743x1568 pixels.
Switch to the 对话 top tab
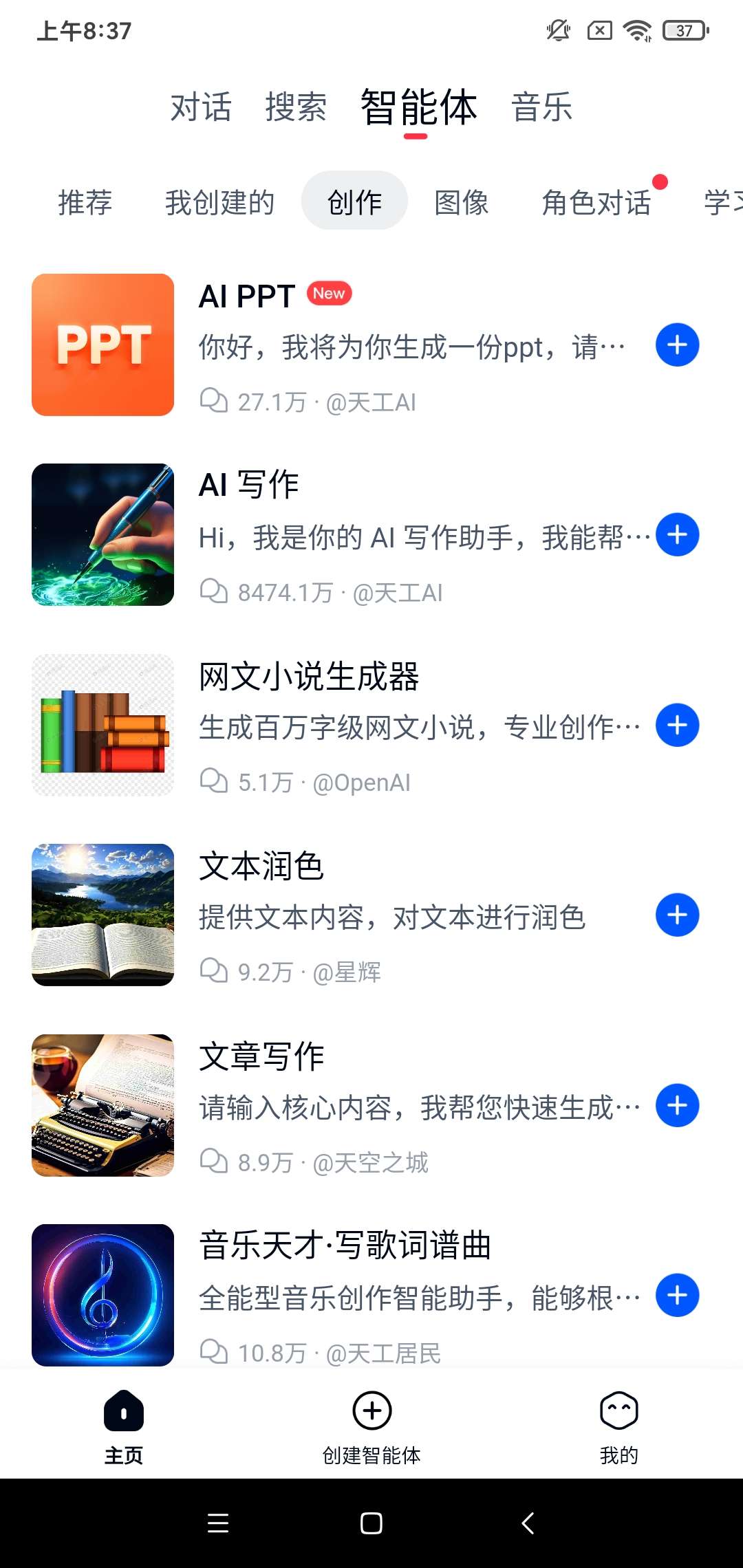[x=201, y=108]
